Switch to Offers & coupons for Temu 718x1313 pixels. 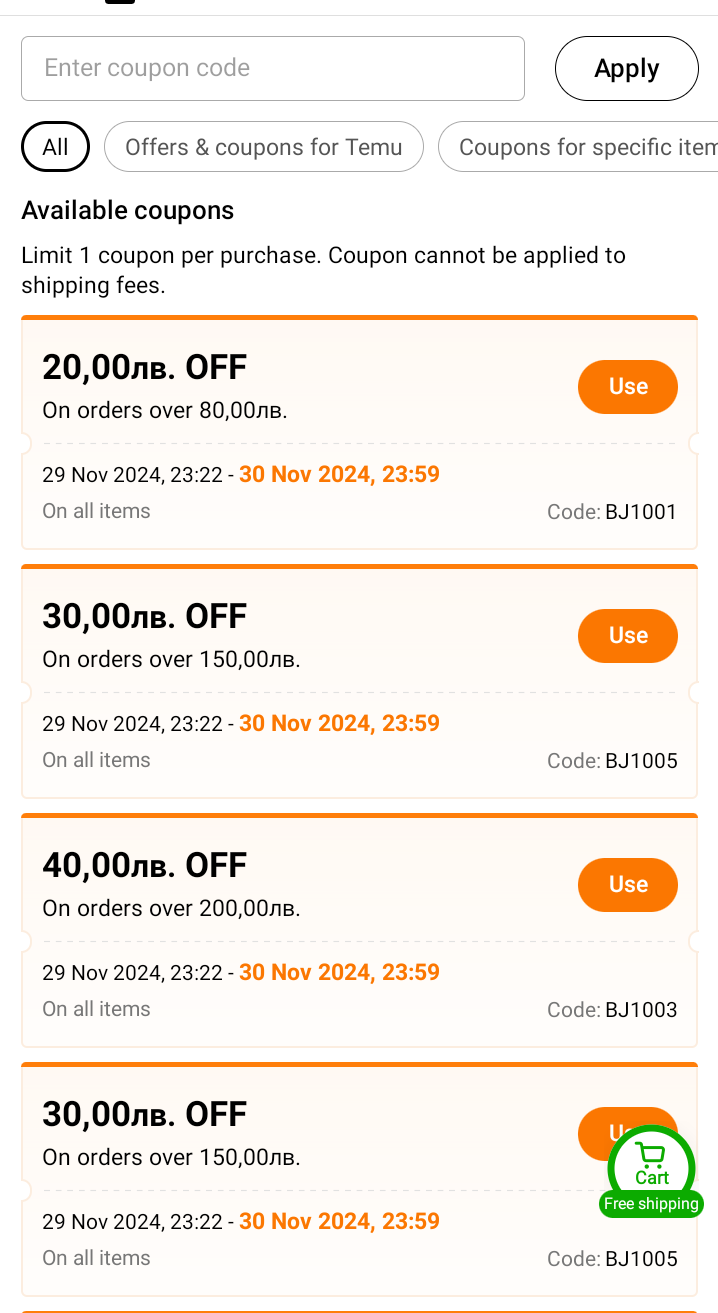pos(263,147)
